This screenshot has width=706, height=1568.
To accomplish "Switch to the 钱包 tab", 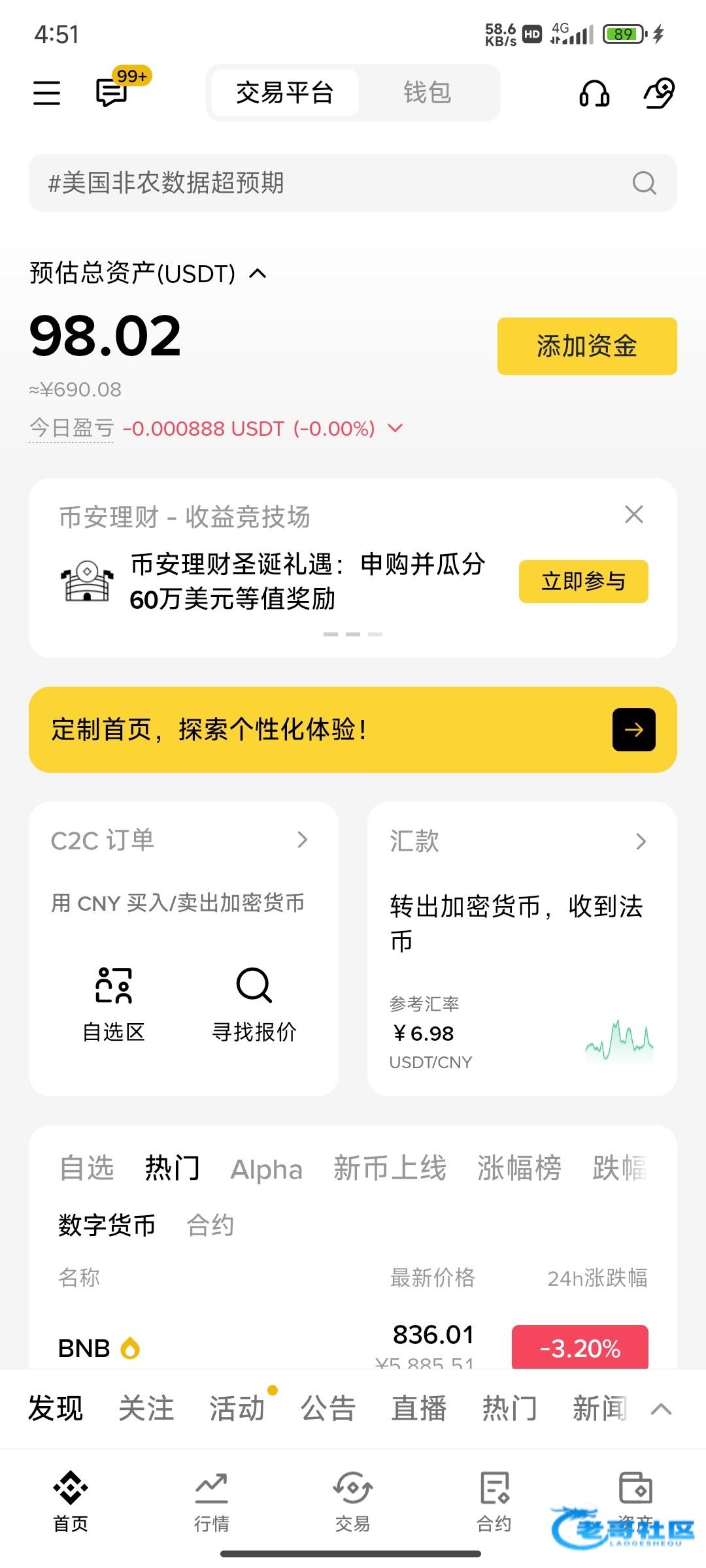I will (427, 93).
